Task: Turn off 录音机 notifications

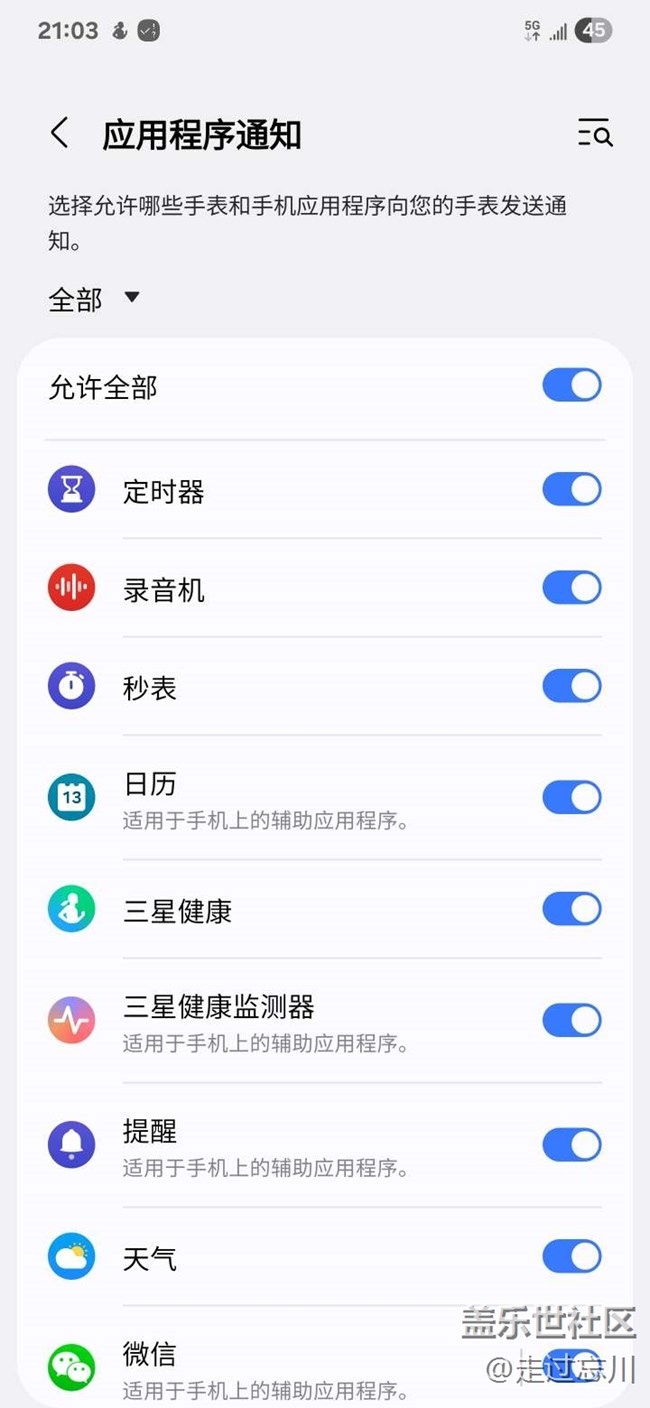Action: [572, 588]
